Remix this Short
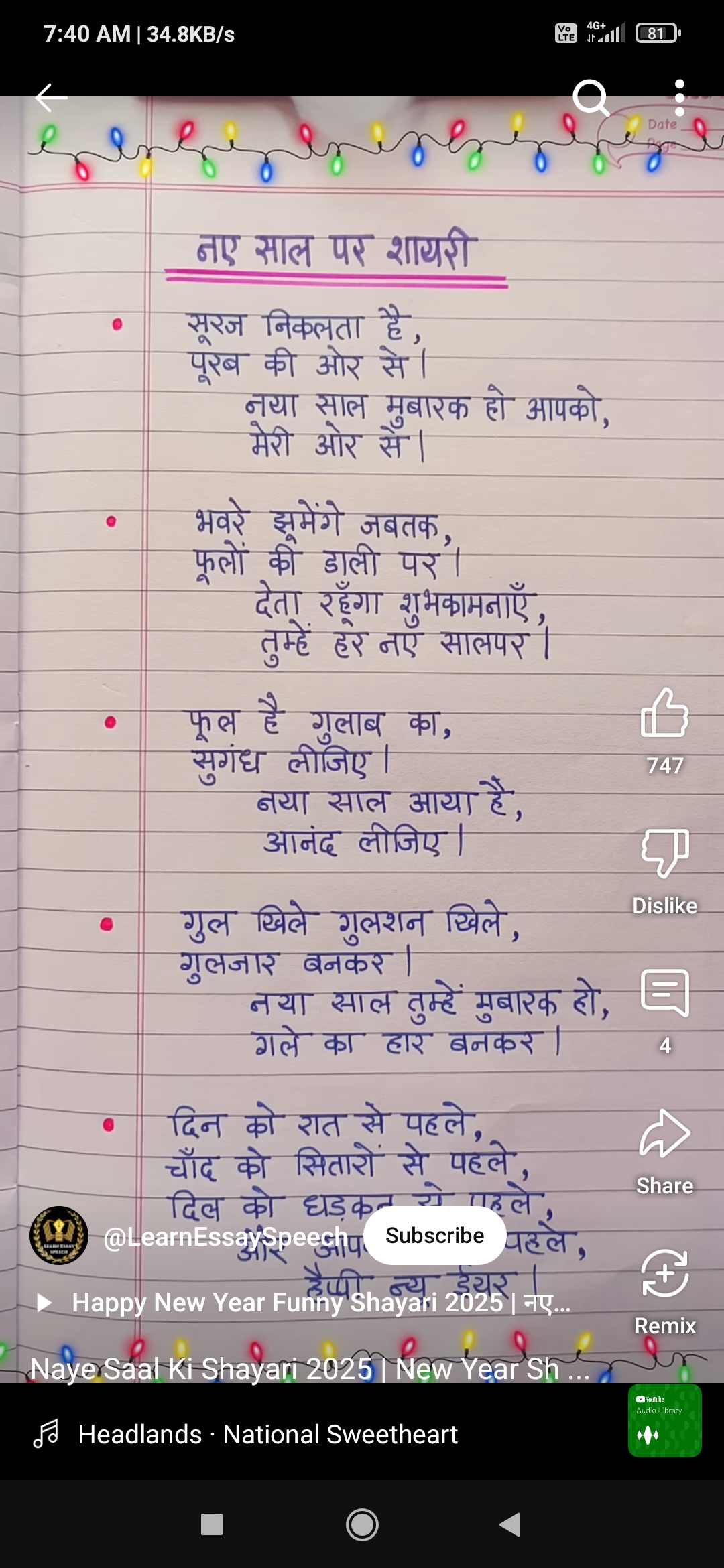The width and height of the screenshot is (724, 1568). tap(664, 1274)
